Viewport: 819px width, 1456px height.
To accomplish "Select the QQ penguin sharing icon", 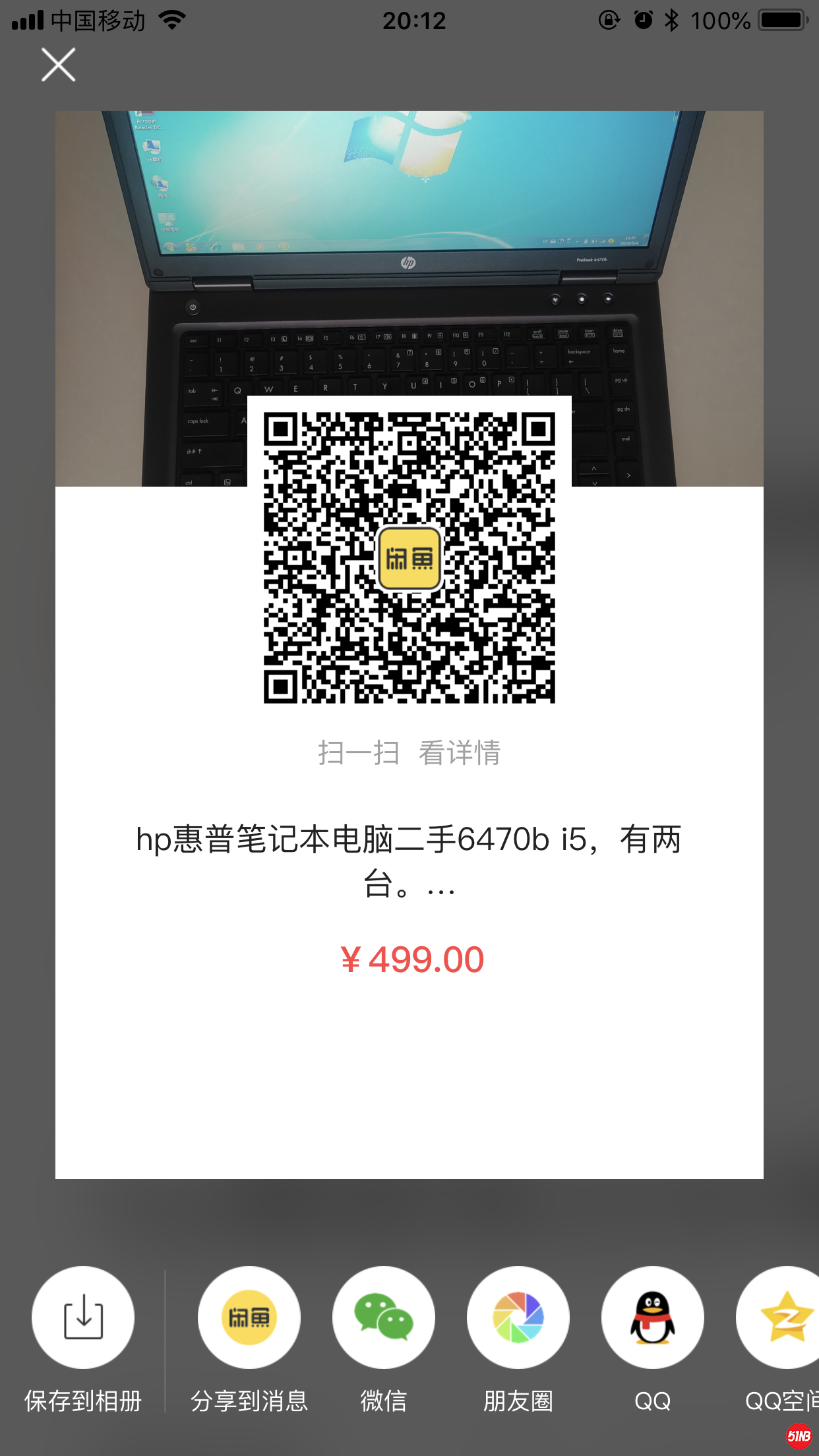I will coord(653,1317).
